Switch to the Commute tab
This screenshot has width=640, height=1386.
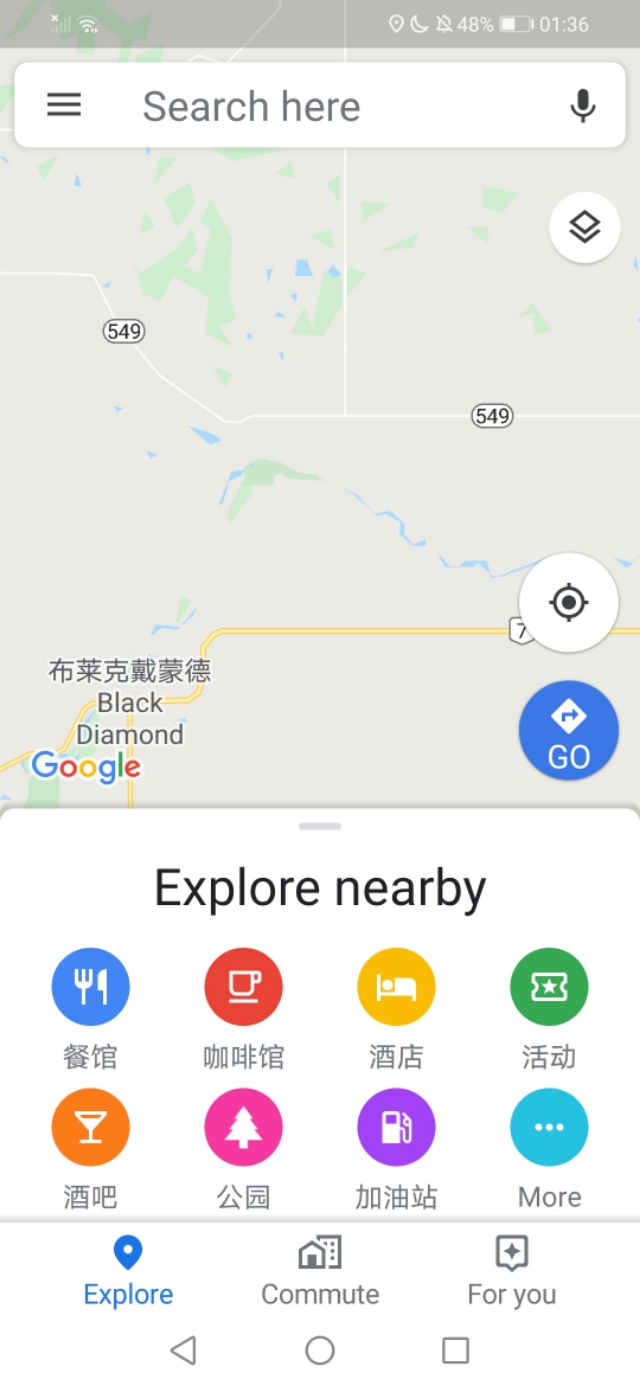tap(320, 1270)
